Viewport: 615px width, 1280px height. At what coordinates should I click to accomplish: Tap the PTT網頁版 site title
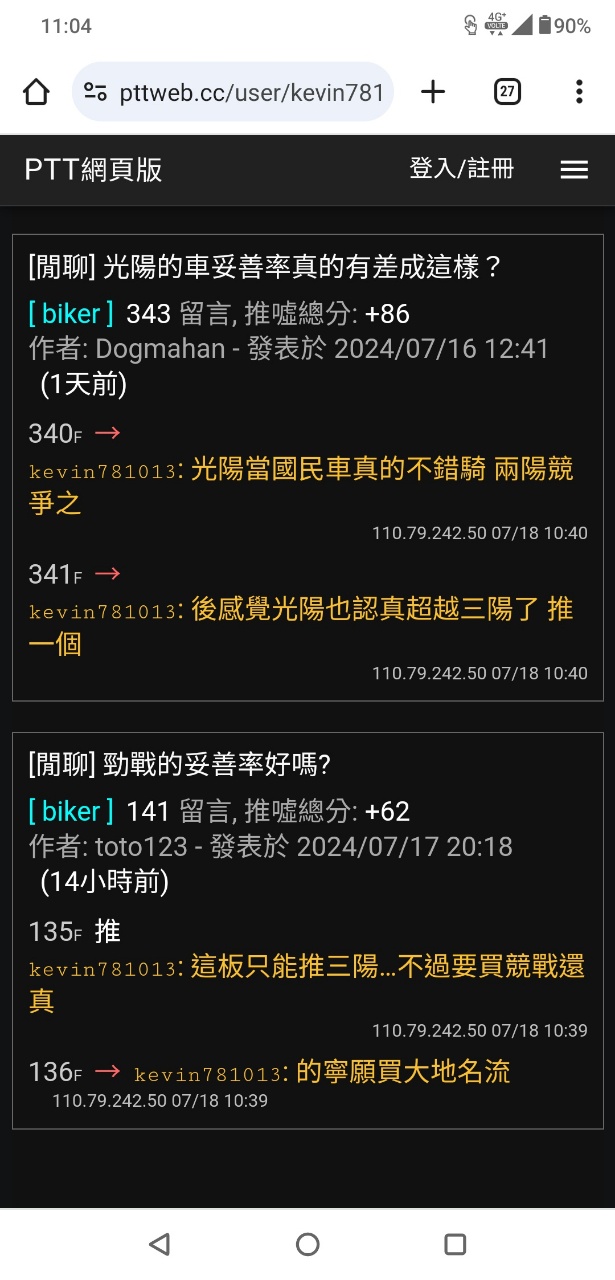(93, 170)
